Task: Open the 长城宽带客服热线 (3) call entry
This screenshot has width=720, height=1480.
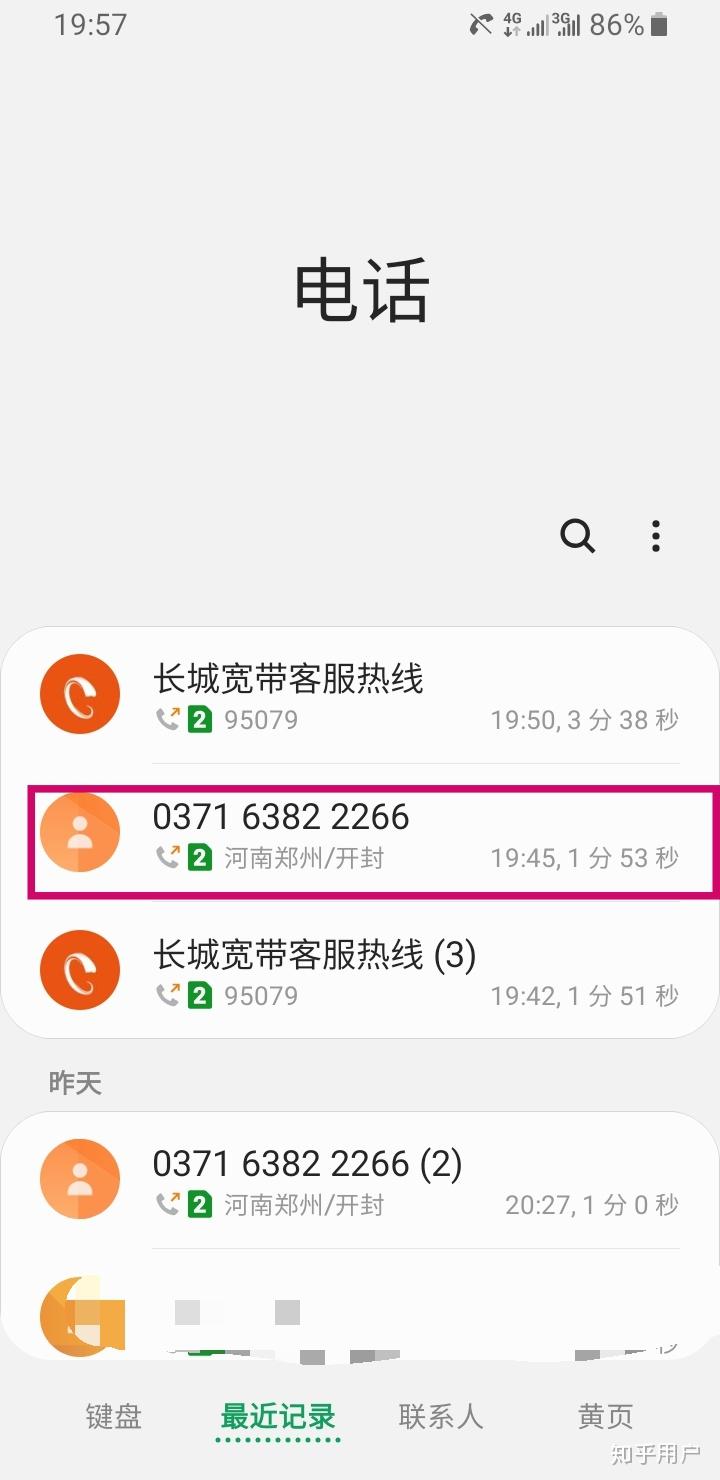Action: tap(360, 972)
